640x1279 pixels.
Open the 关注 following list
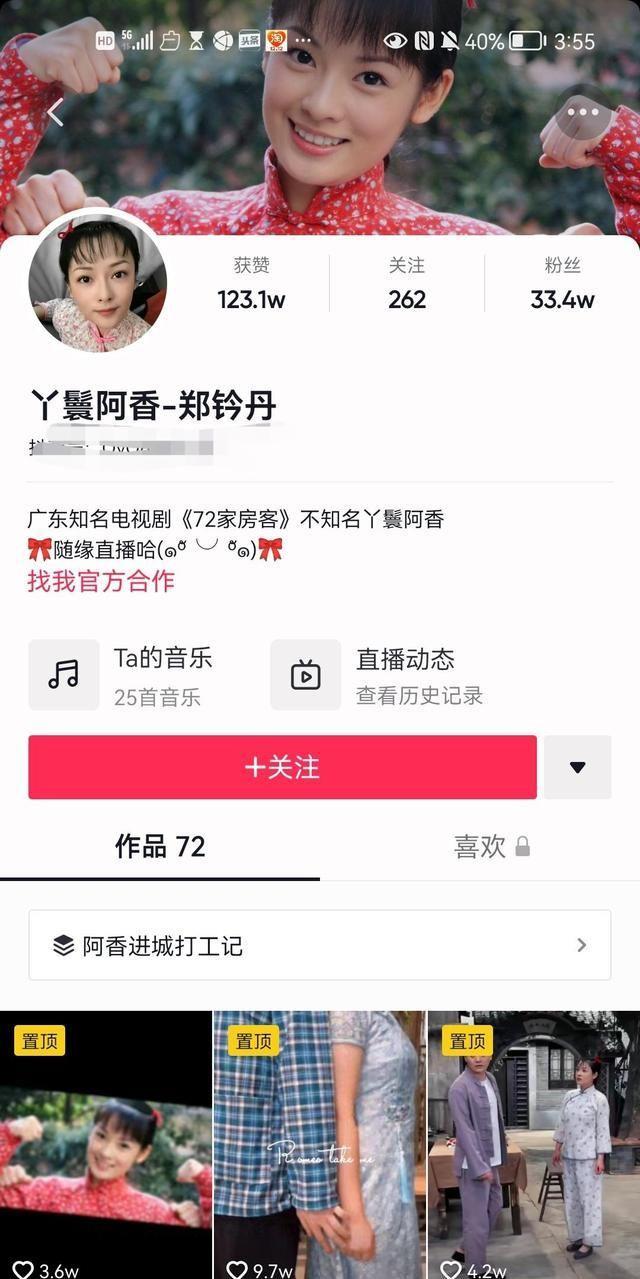[407, 283]
